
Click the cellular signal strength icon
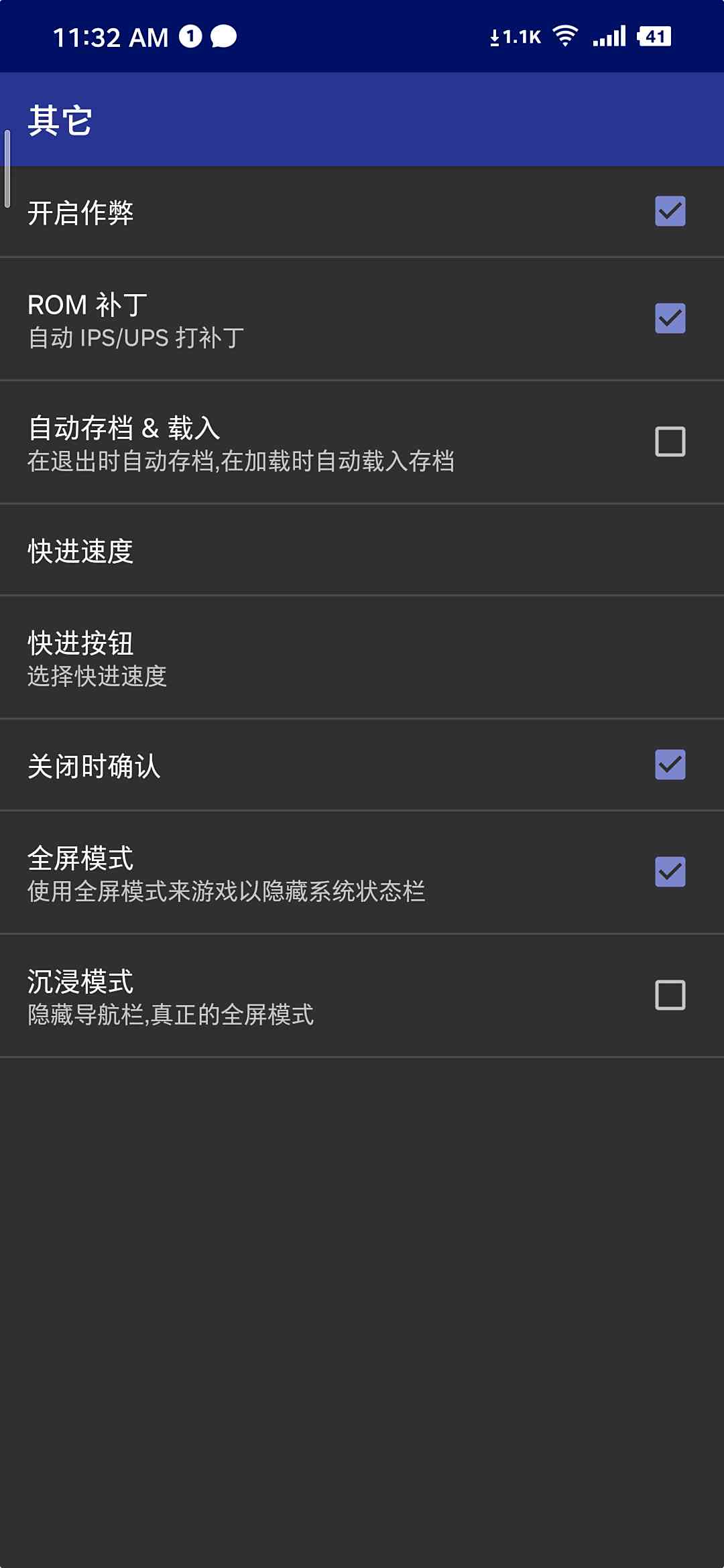[607, 38]
